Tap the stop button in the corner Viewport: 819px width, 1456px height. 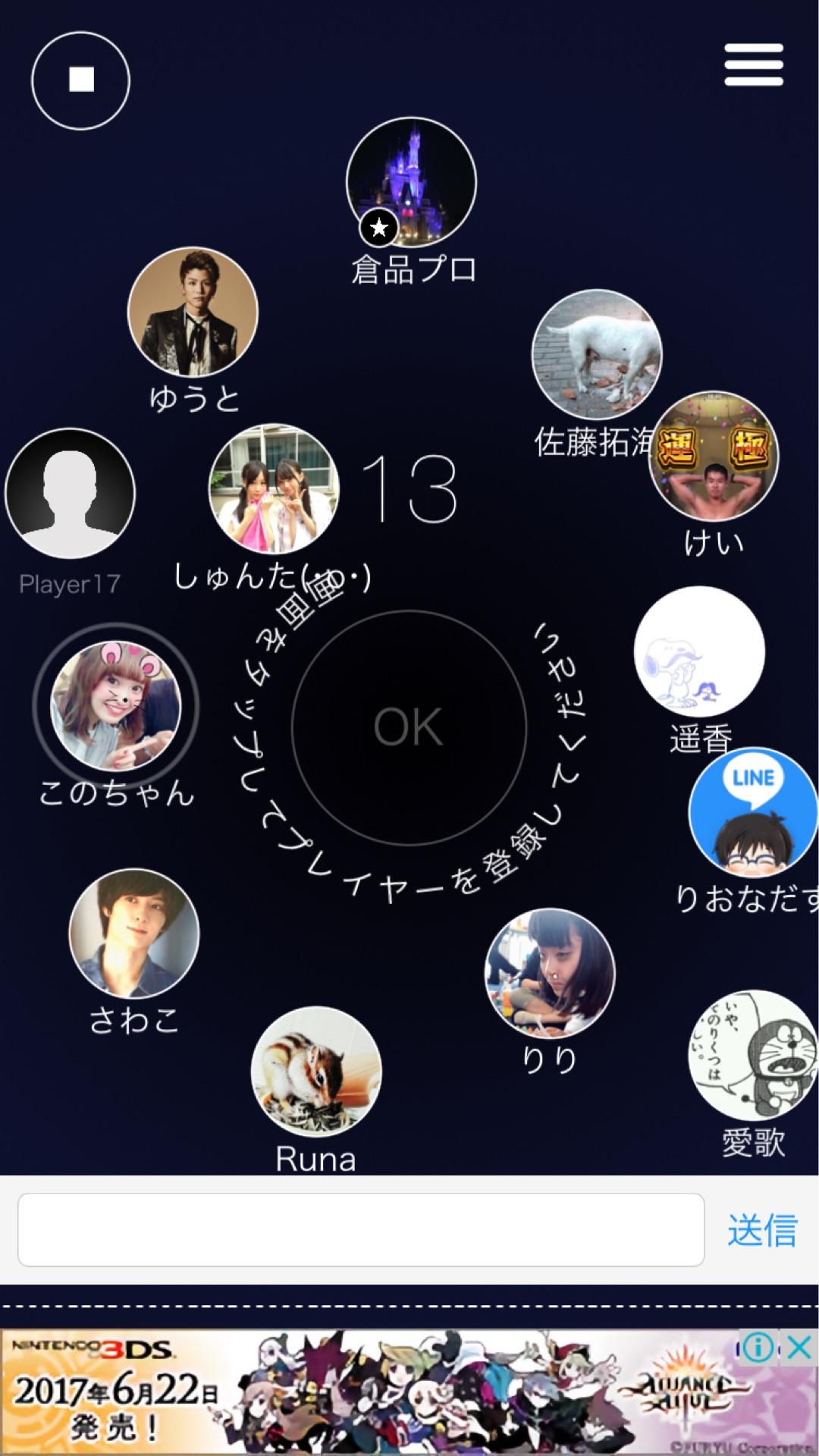pyautogui.click(x=80, y=80)
